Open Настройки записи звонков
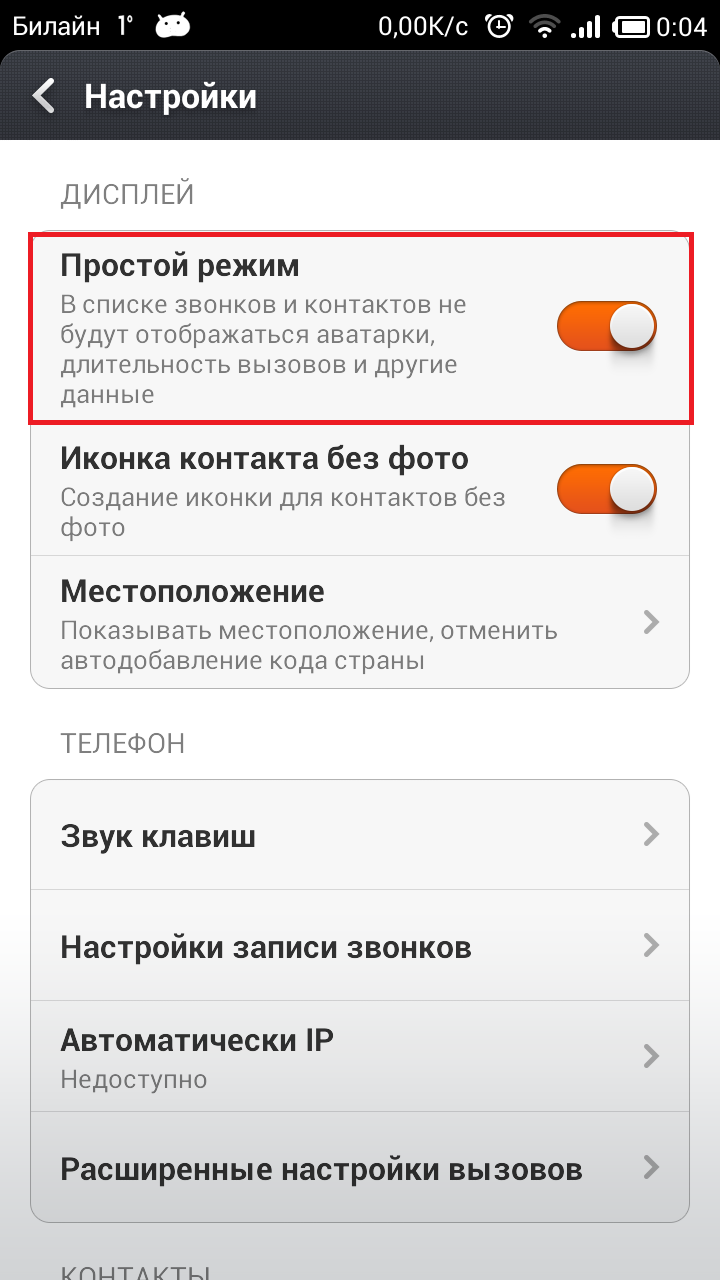720x1280 pixels. click(x=360, y=946)
